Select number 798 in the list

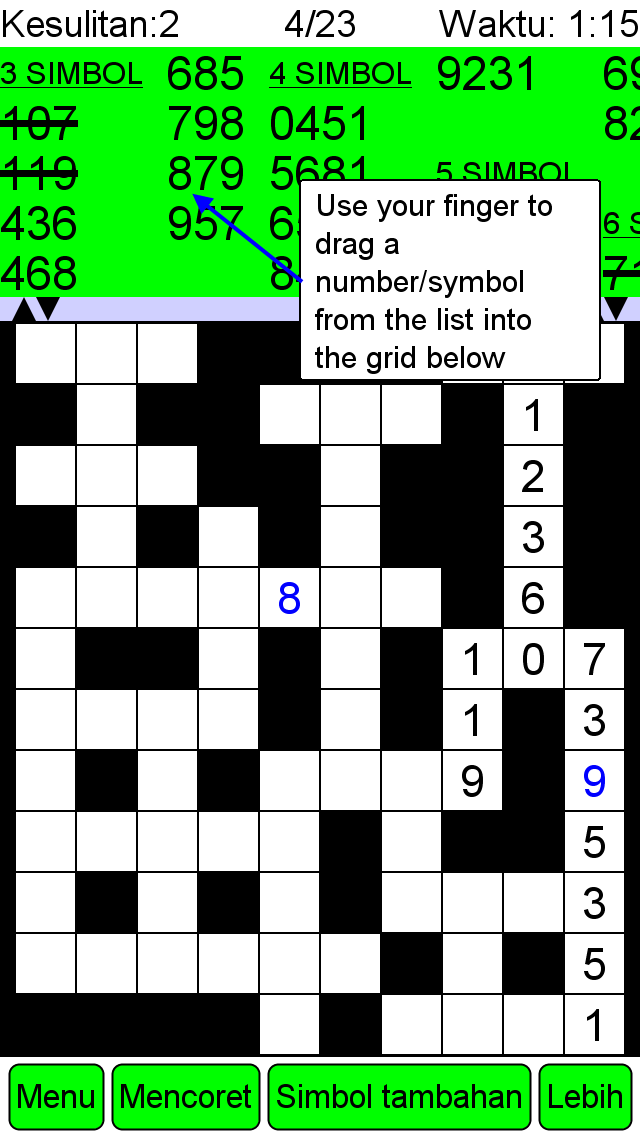point(206,124)
